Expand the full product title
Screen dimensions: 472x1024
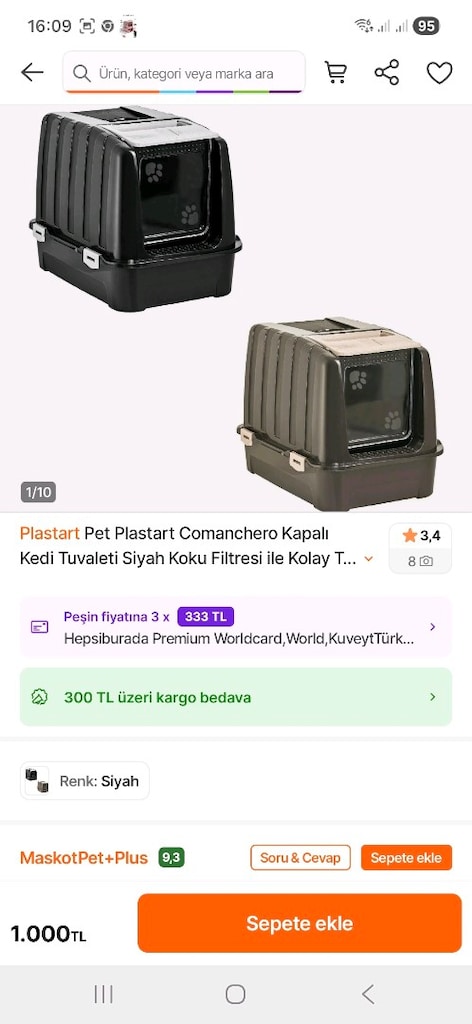(369, 559)
